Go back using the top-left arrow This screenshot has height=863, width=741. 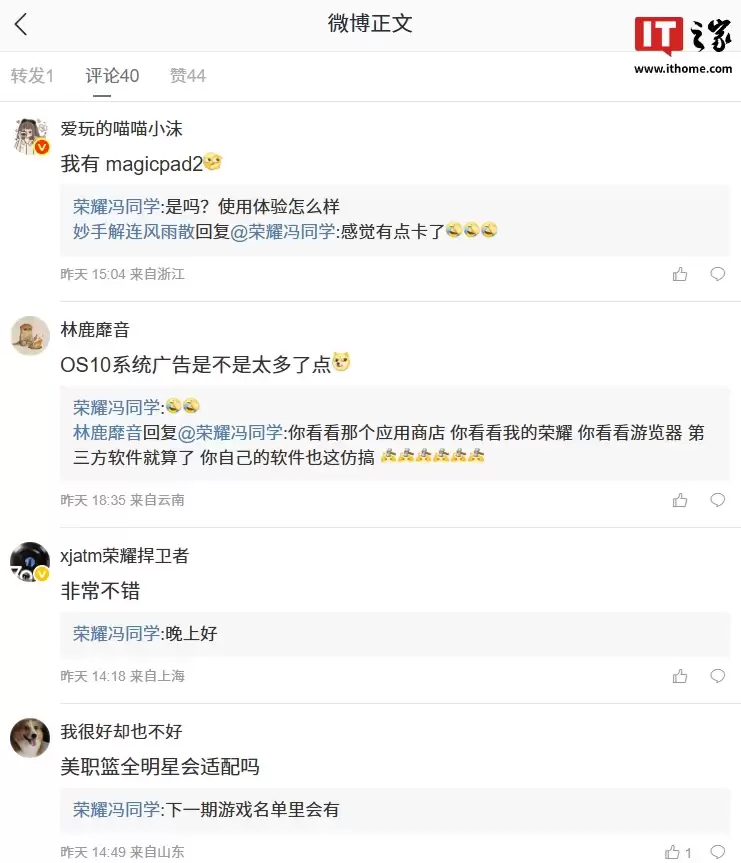[21, 25]
